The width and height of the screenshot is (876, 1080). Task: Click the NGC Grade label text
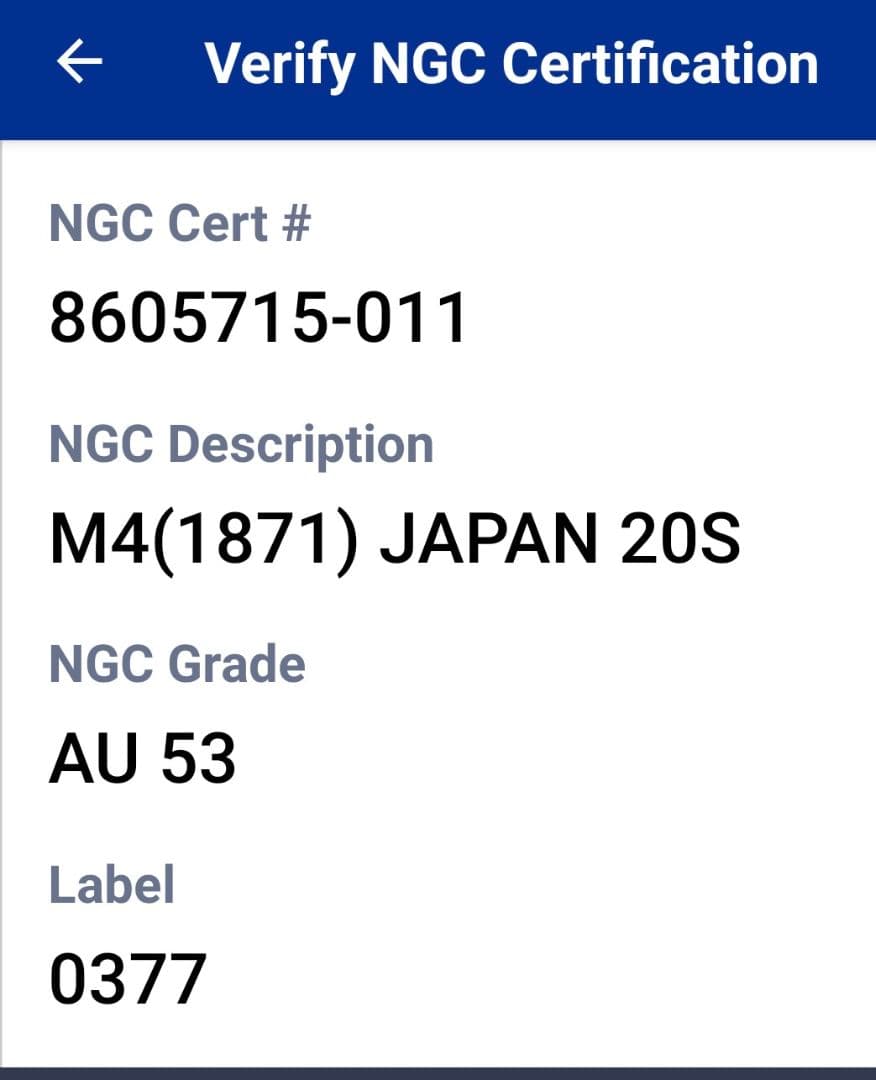tap(177, 661)
